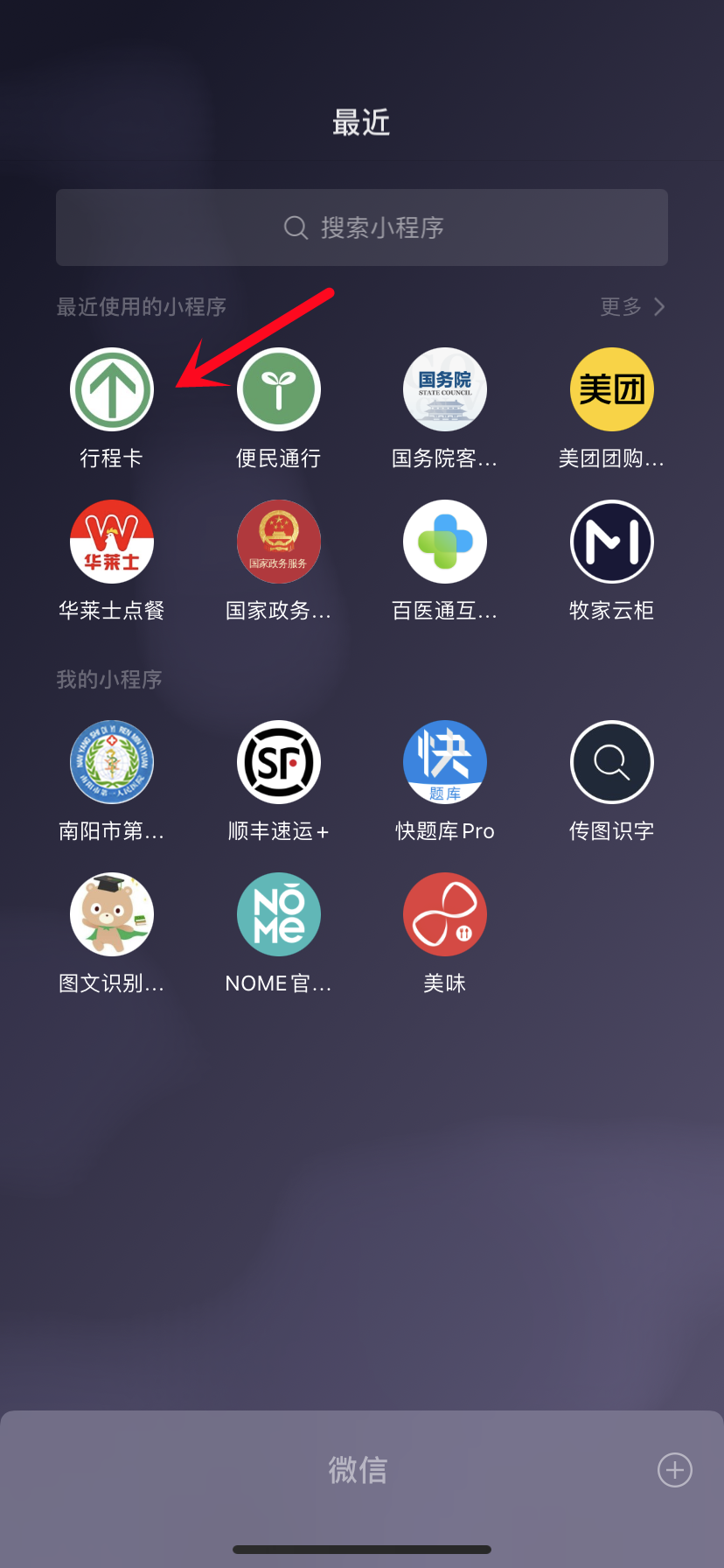Open the 南阳市第一人民医院 mini program
Viewport: 724px width, 1568px height.
(x=112, y=763)
